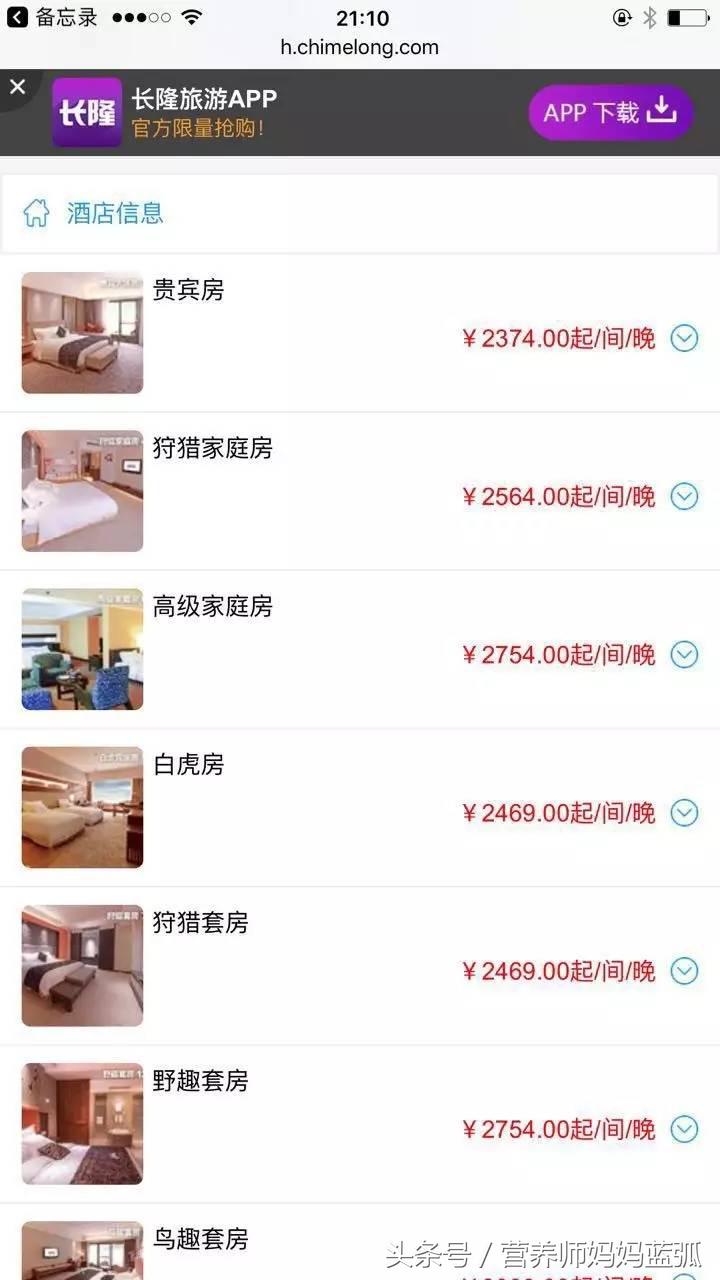The width and height of the screenshot is (720, 1280).
Task: Expand the 野趣套房 listing chevron
Action: [x=684, y=1129]
